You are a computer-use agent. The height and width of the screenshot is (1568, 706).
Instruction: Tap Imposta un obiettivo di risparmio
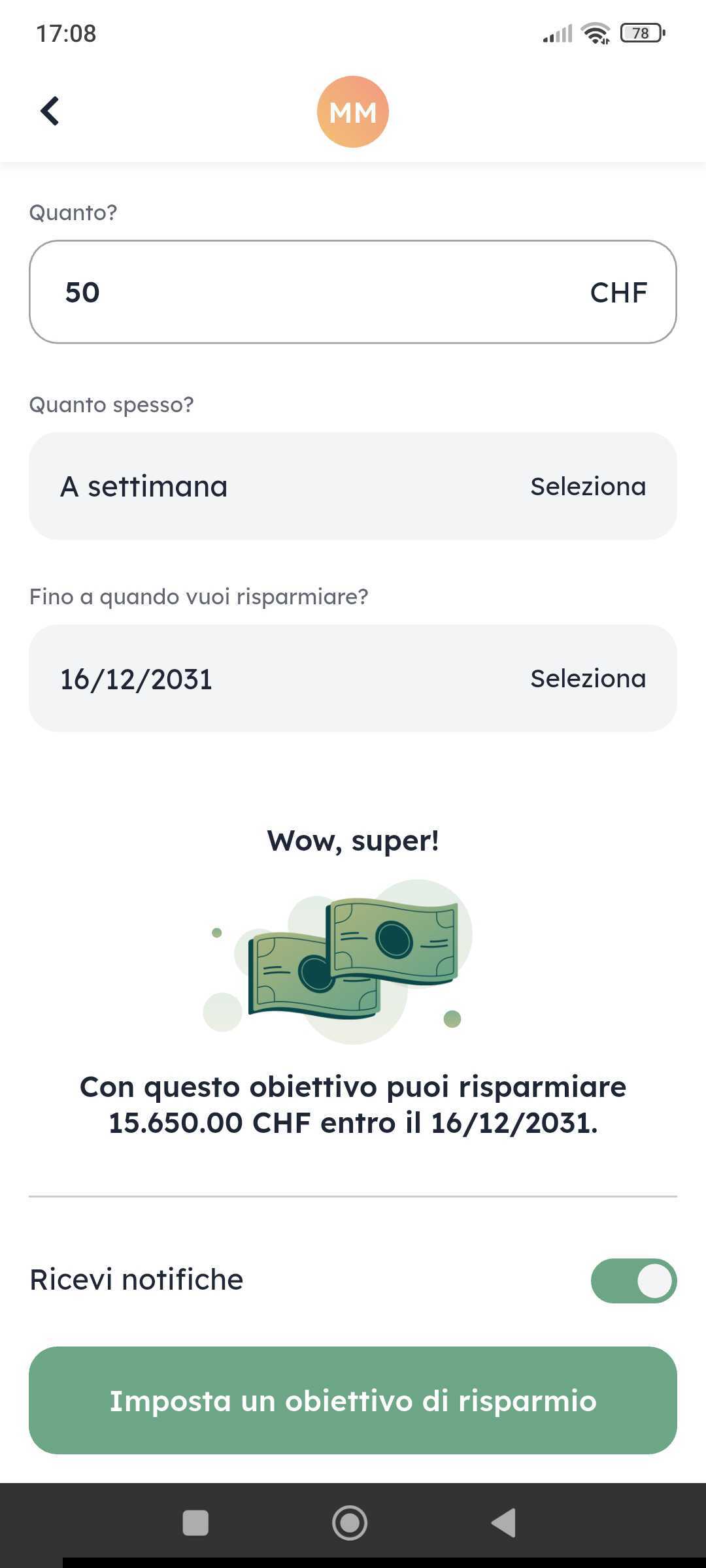(353, 1401)
